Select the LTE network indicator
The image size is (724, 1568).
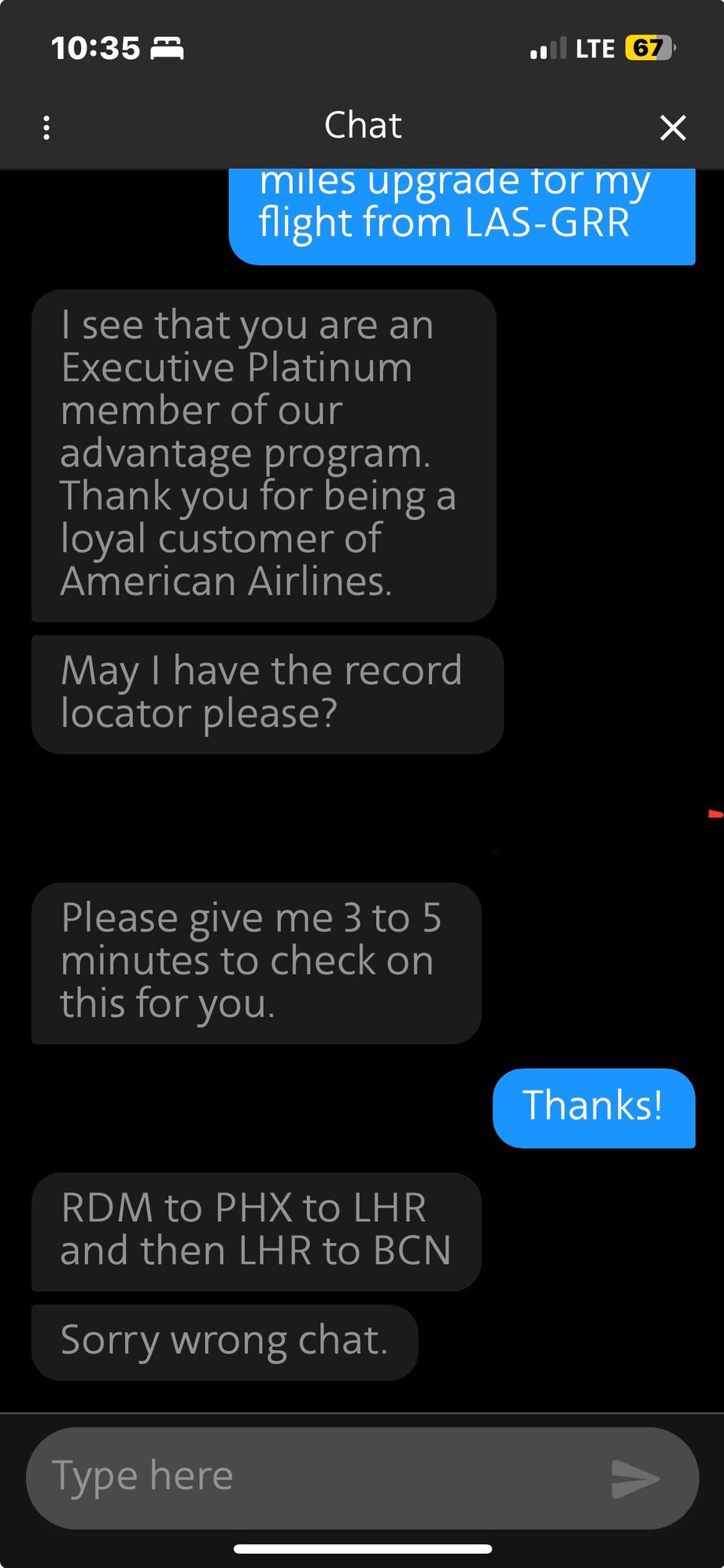point(596,47)
